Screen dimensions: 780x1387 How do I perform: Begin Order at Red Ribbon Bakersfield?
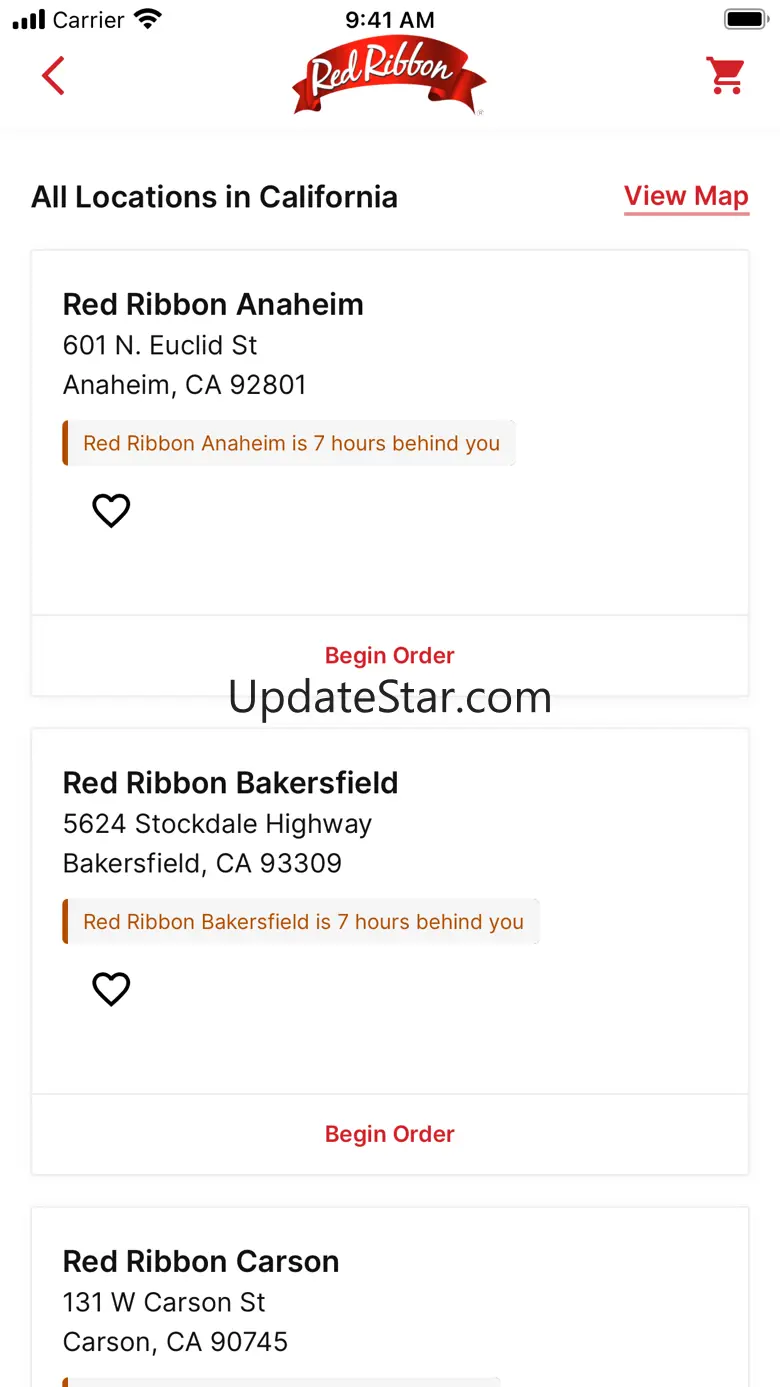pos(390,1134)
